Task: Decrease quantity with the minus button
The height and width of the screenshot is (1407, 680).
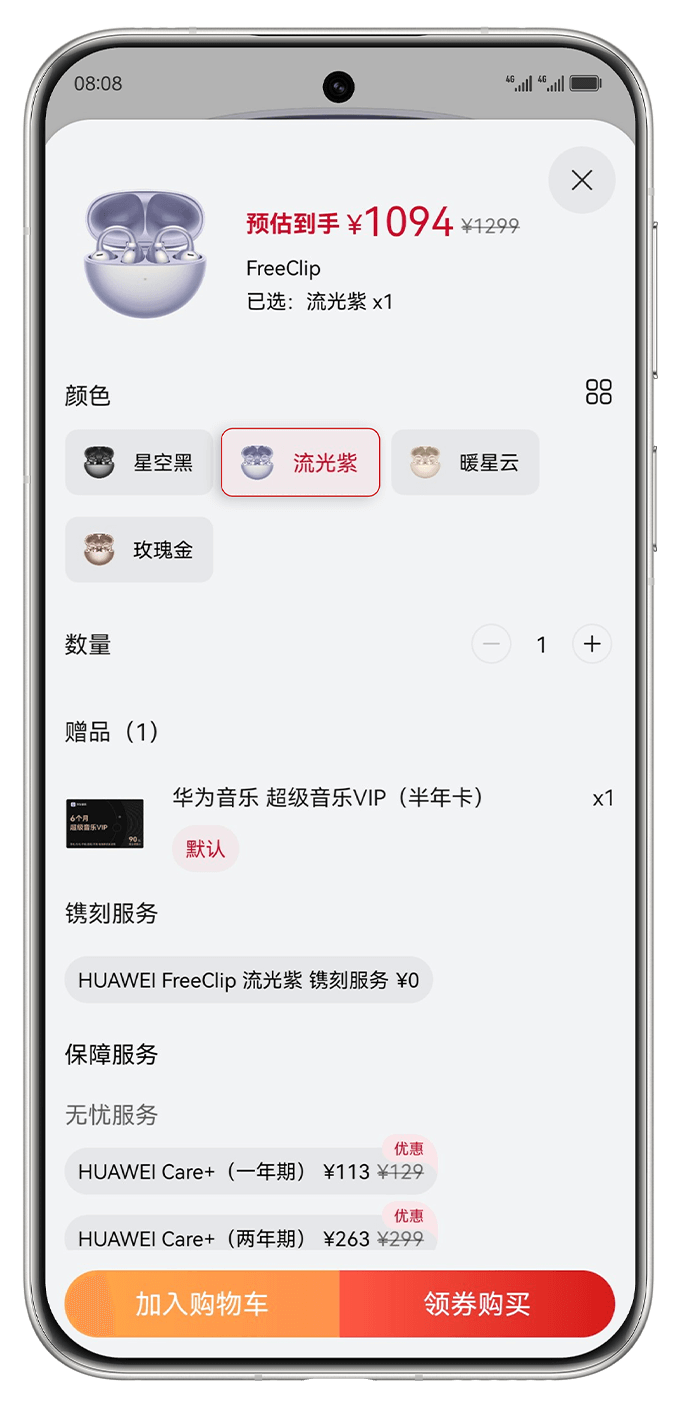Action: tap(491, 644)
